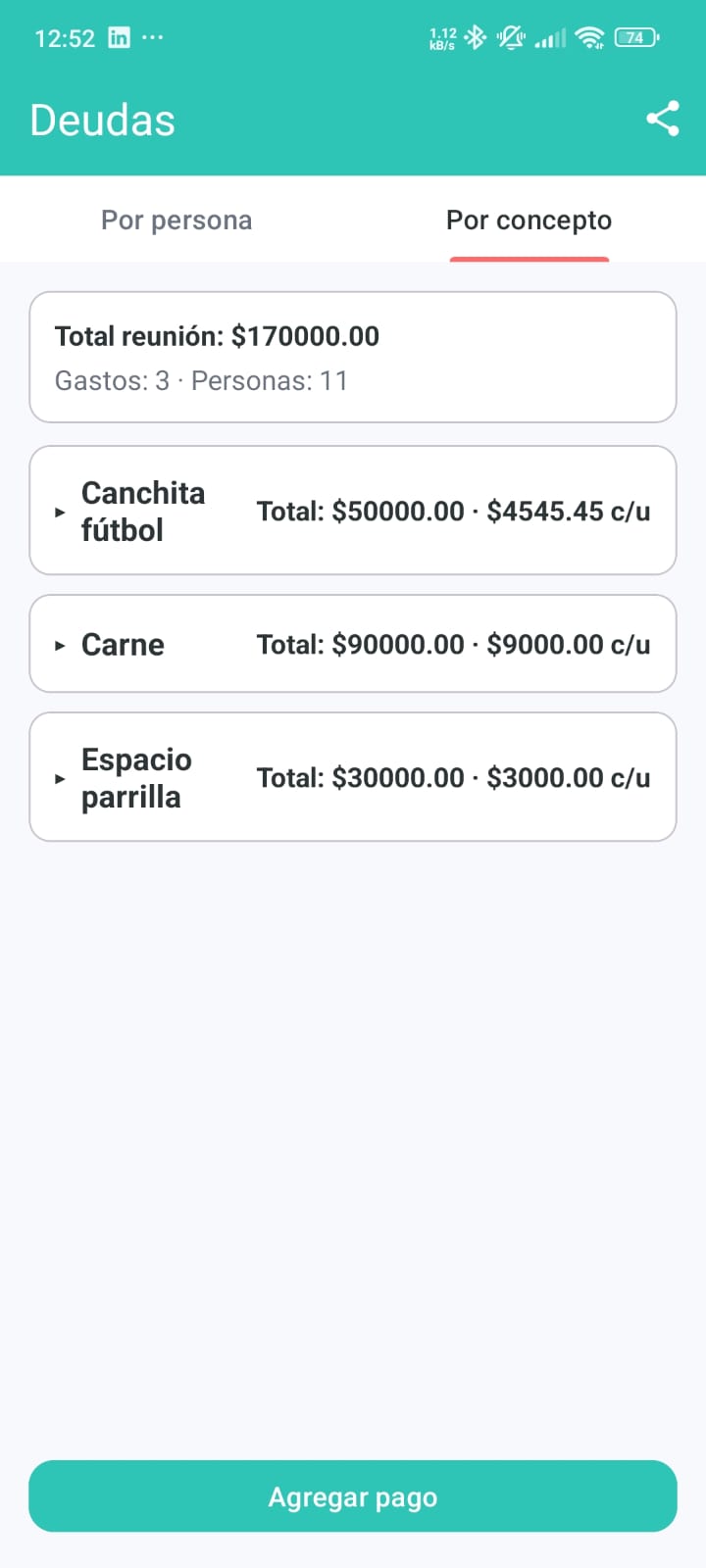
Task: Tap the share icon on the Deudas screen
Action: [x=663, y=119]
